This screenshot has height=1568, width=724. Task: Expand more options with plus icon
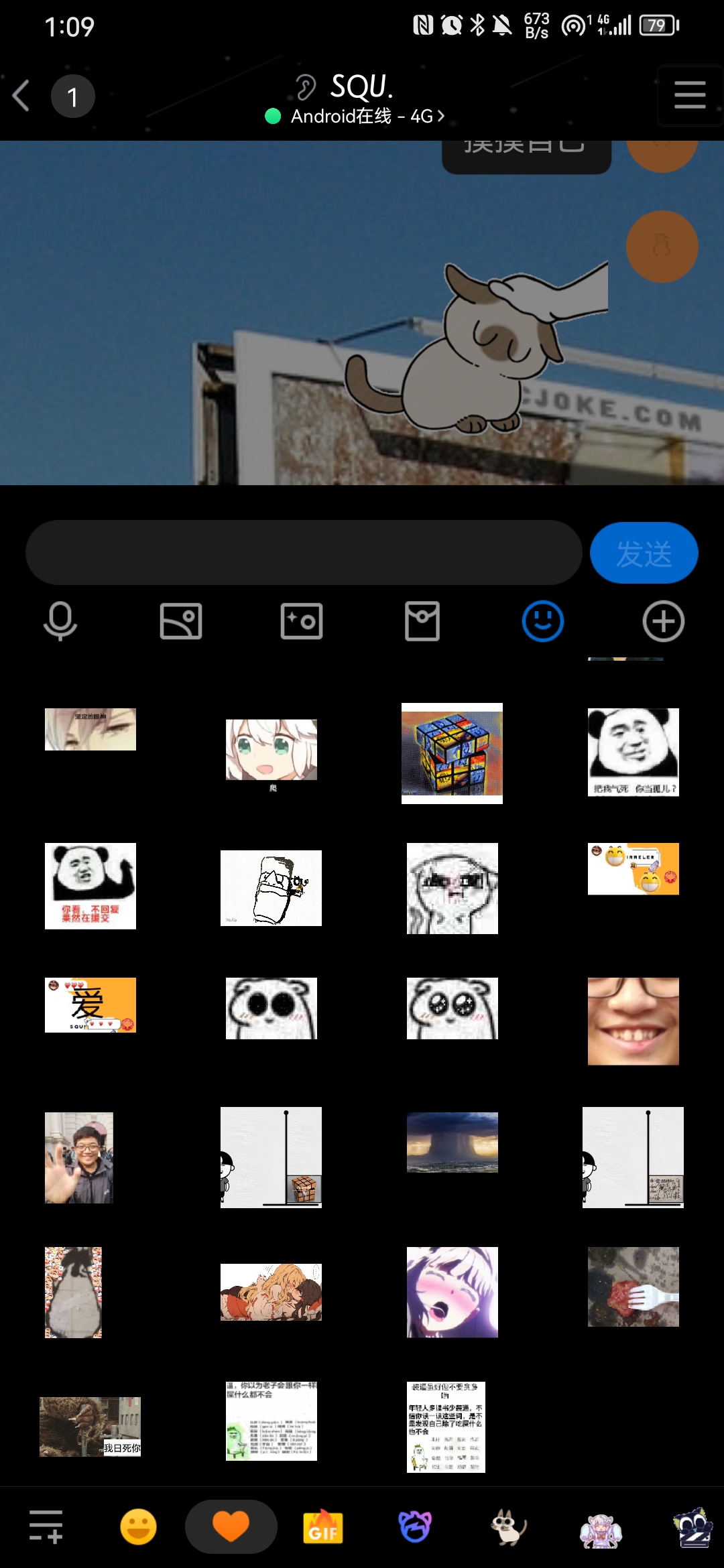pos(663,621)
